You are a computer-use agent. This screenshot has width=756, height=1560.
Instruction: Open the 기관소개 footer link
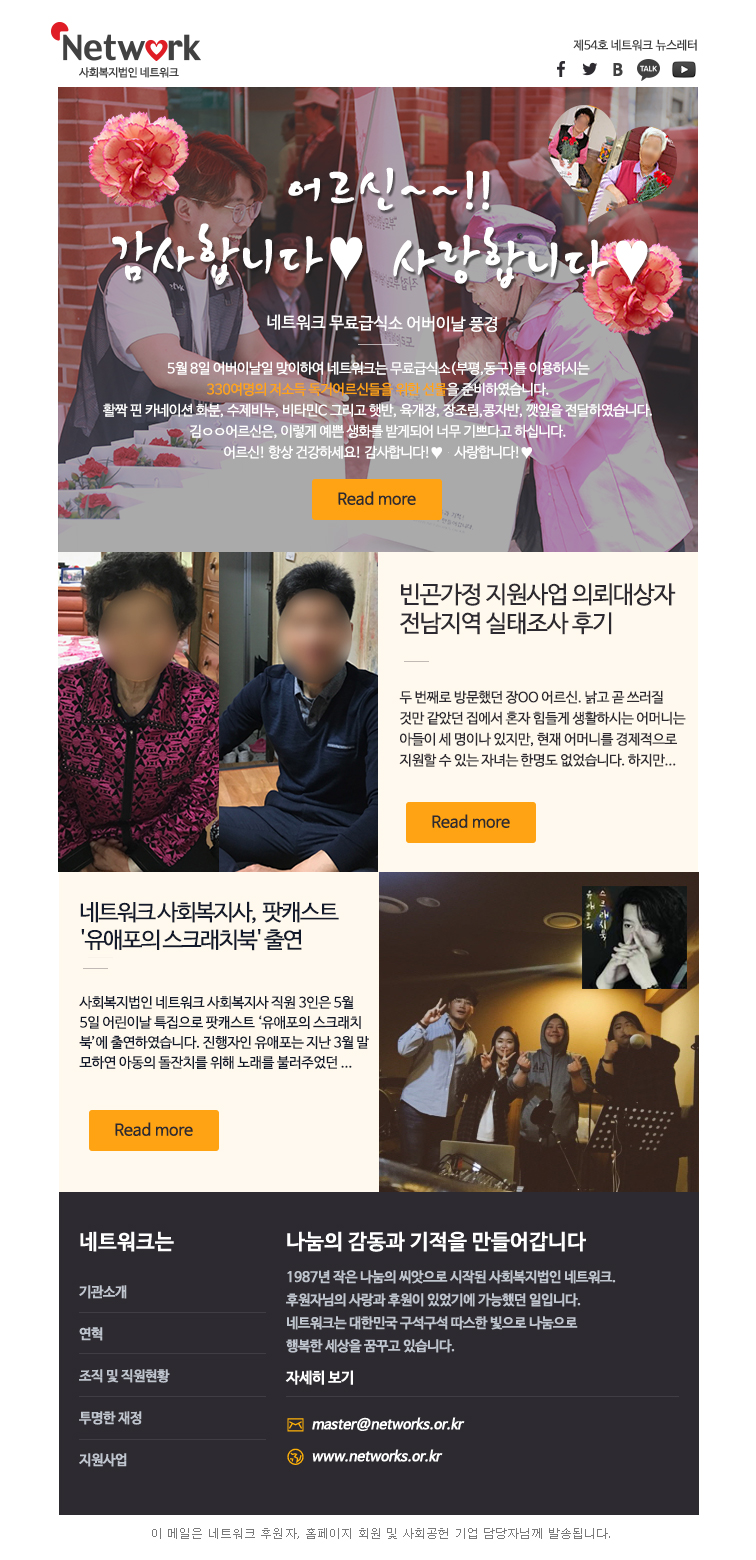103,1292
